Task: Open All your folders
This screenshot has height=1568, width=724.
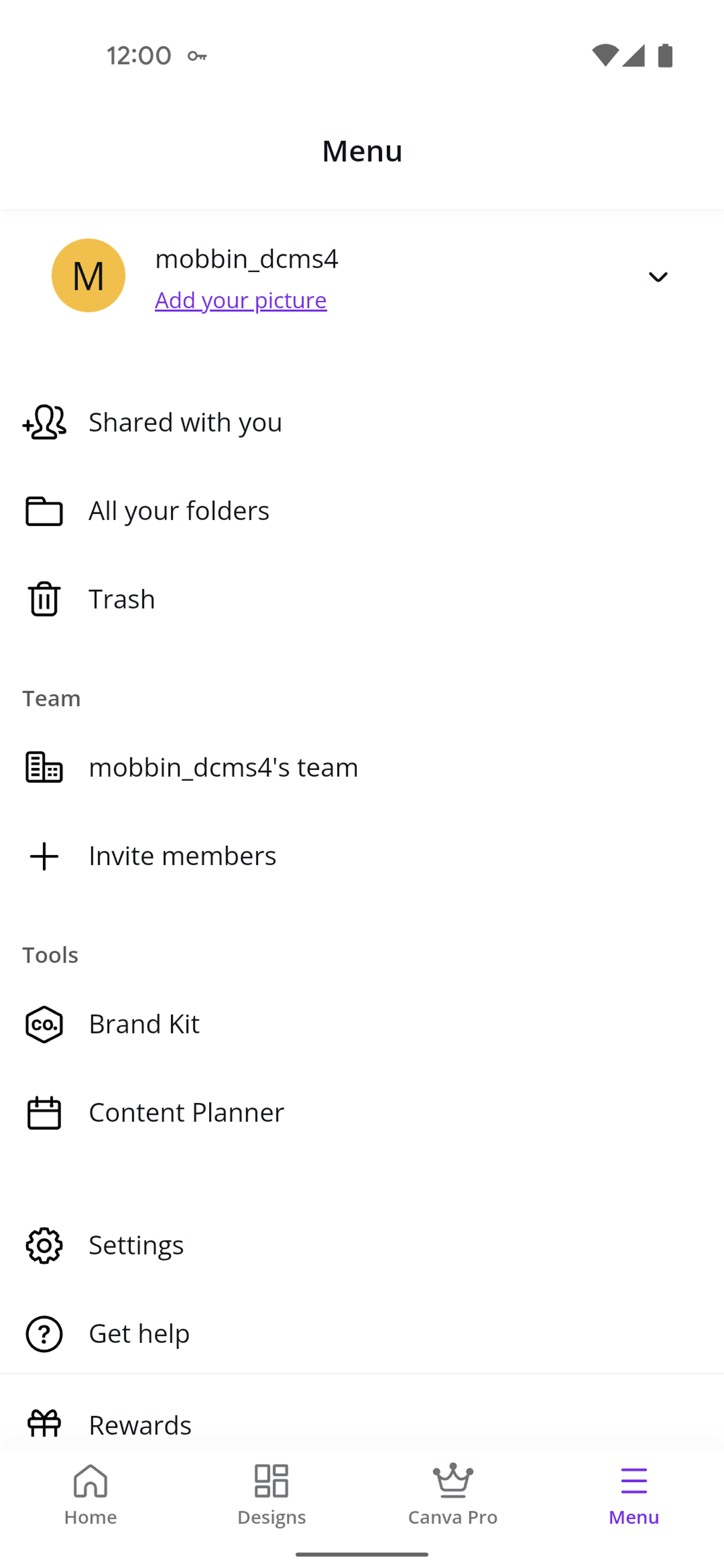Action: [362, 511]
